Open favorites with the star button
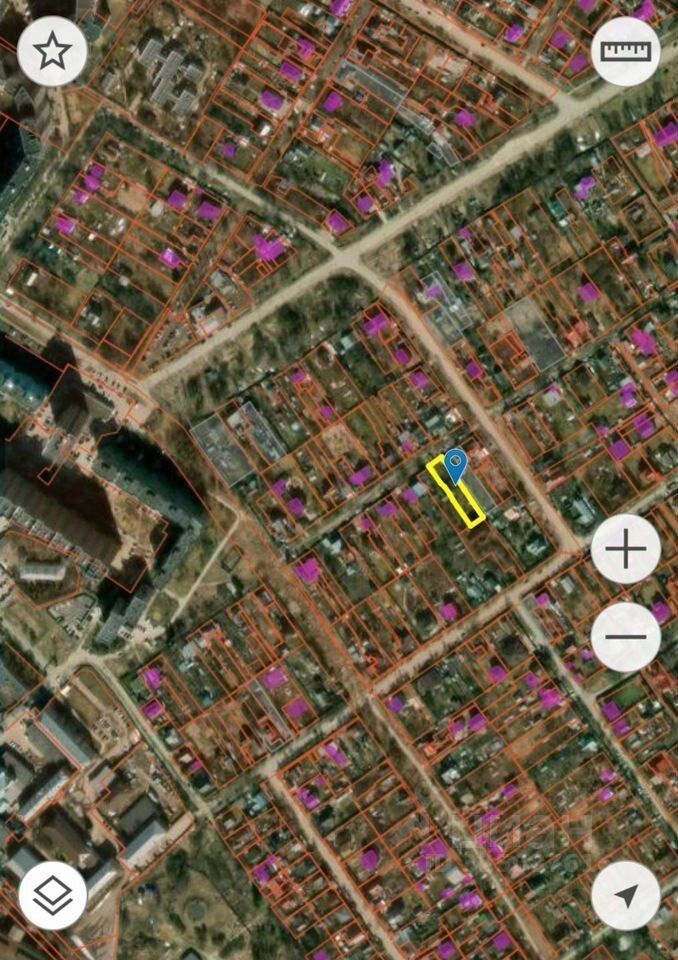This screenshot has height=960, width=678. pyautogui.click(x=52, y=51)
